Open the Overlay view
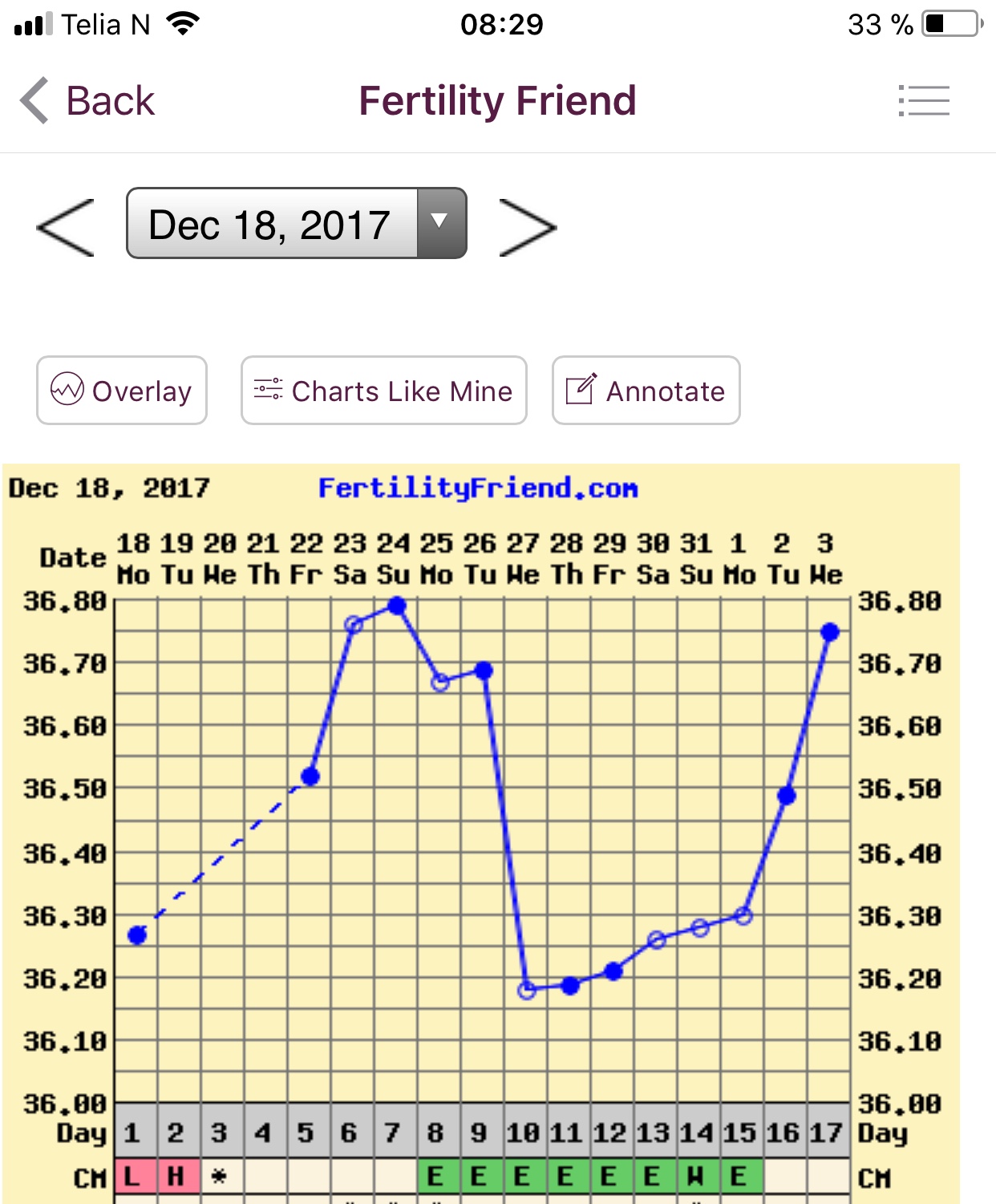Image resolution: width=996 pixels, height=1204 pixels. 122,391
